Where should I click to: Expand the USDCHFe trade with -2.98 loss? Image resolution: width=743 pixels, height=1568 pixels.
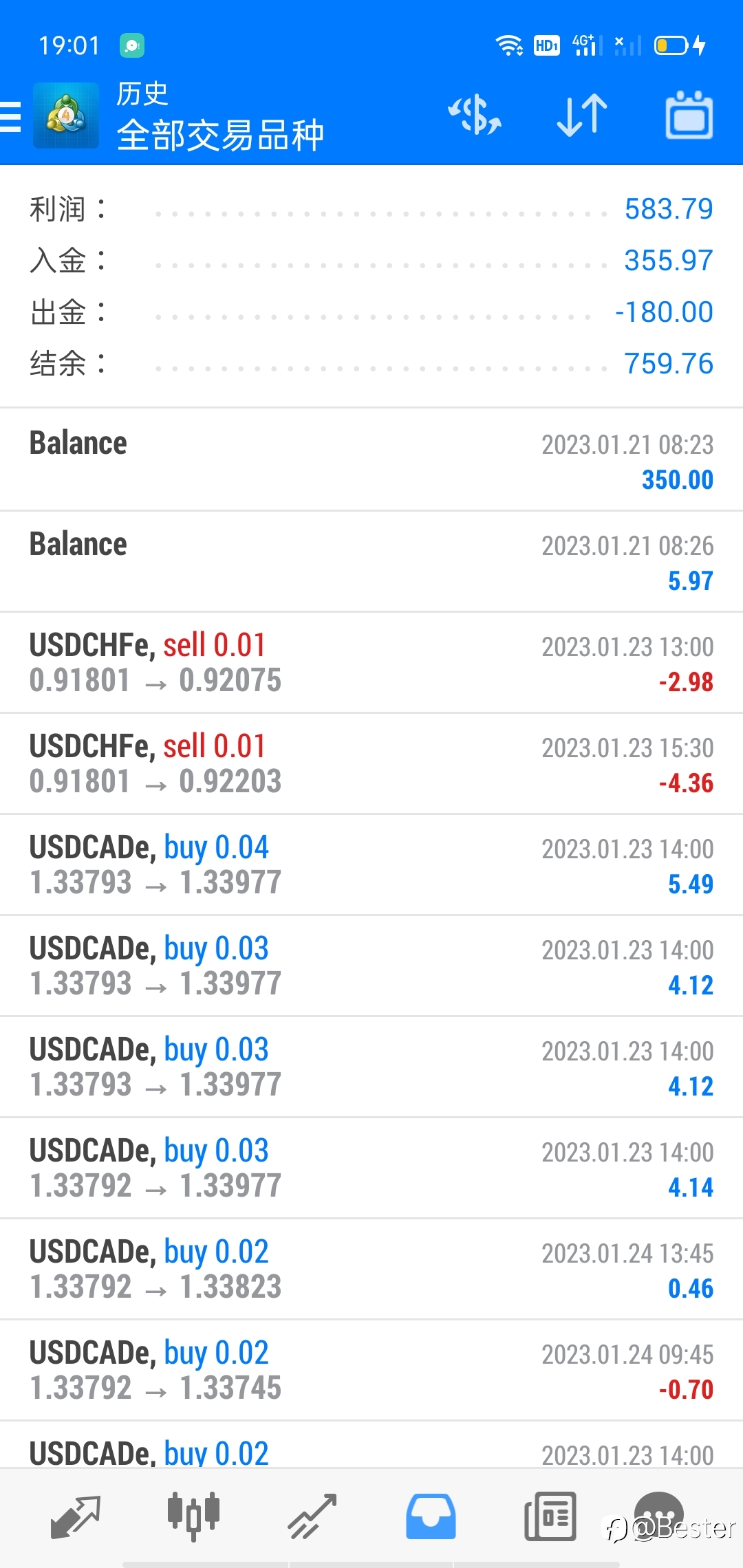click(371, 662)
